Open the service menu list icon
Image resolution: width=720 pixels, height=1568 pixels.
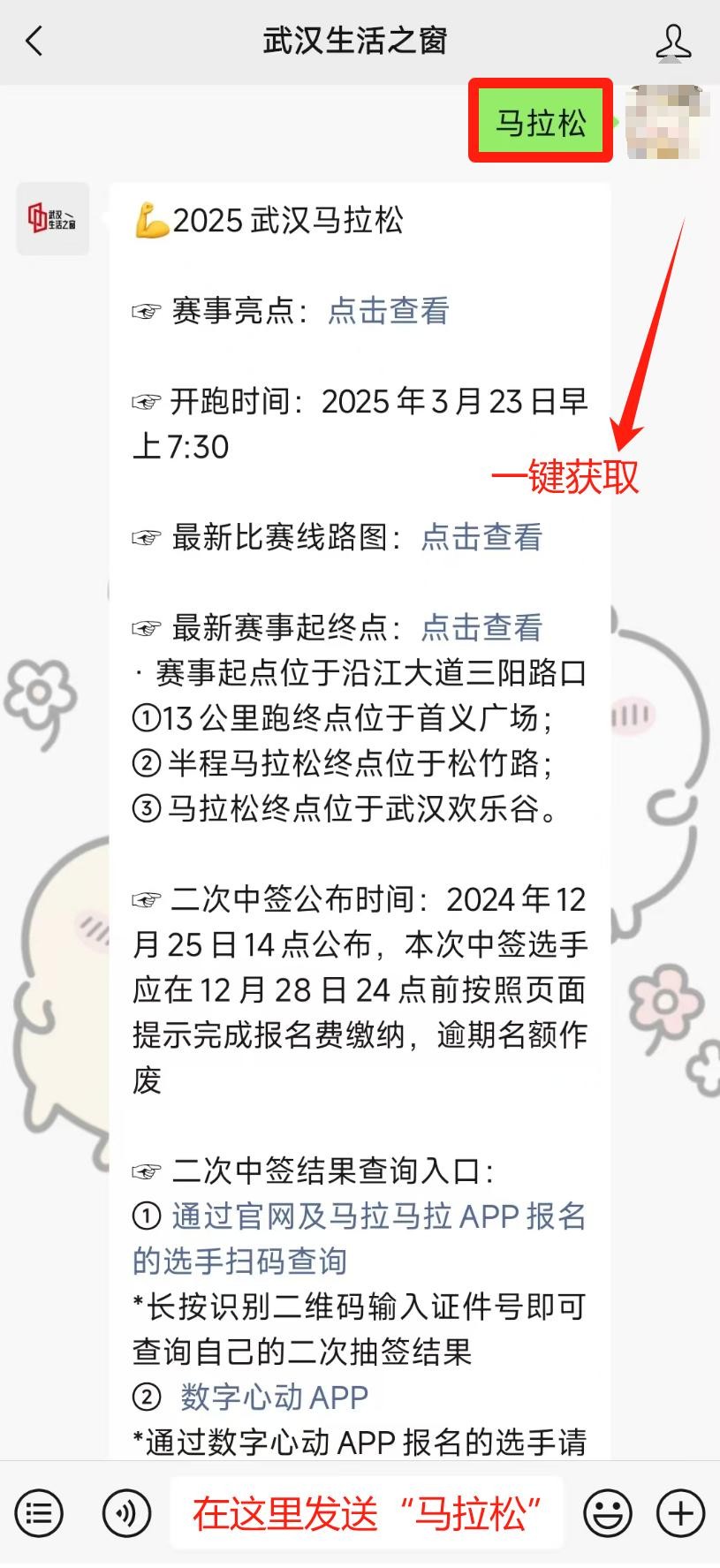tap(40, 1512)
